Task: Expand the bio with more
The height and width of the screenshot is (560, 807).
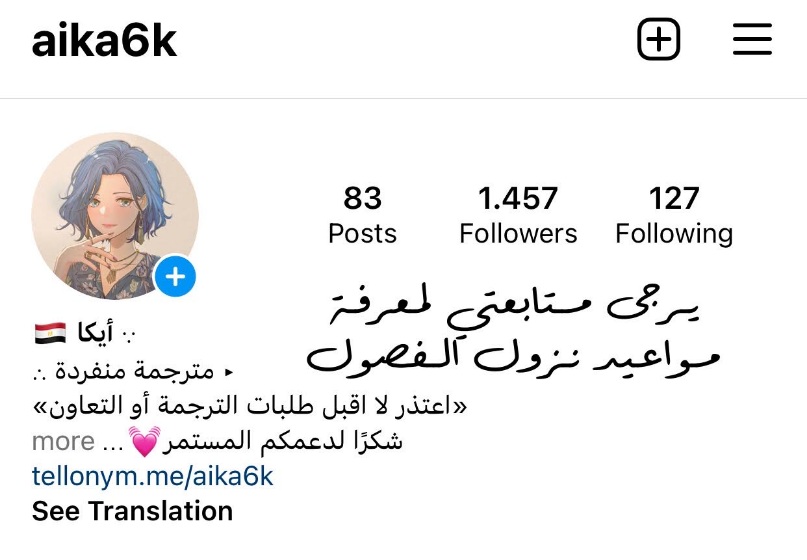Action: pyautogui.click(x=63, y=441)
